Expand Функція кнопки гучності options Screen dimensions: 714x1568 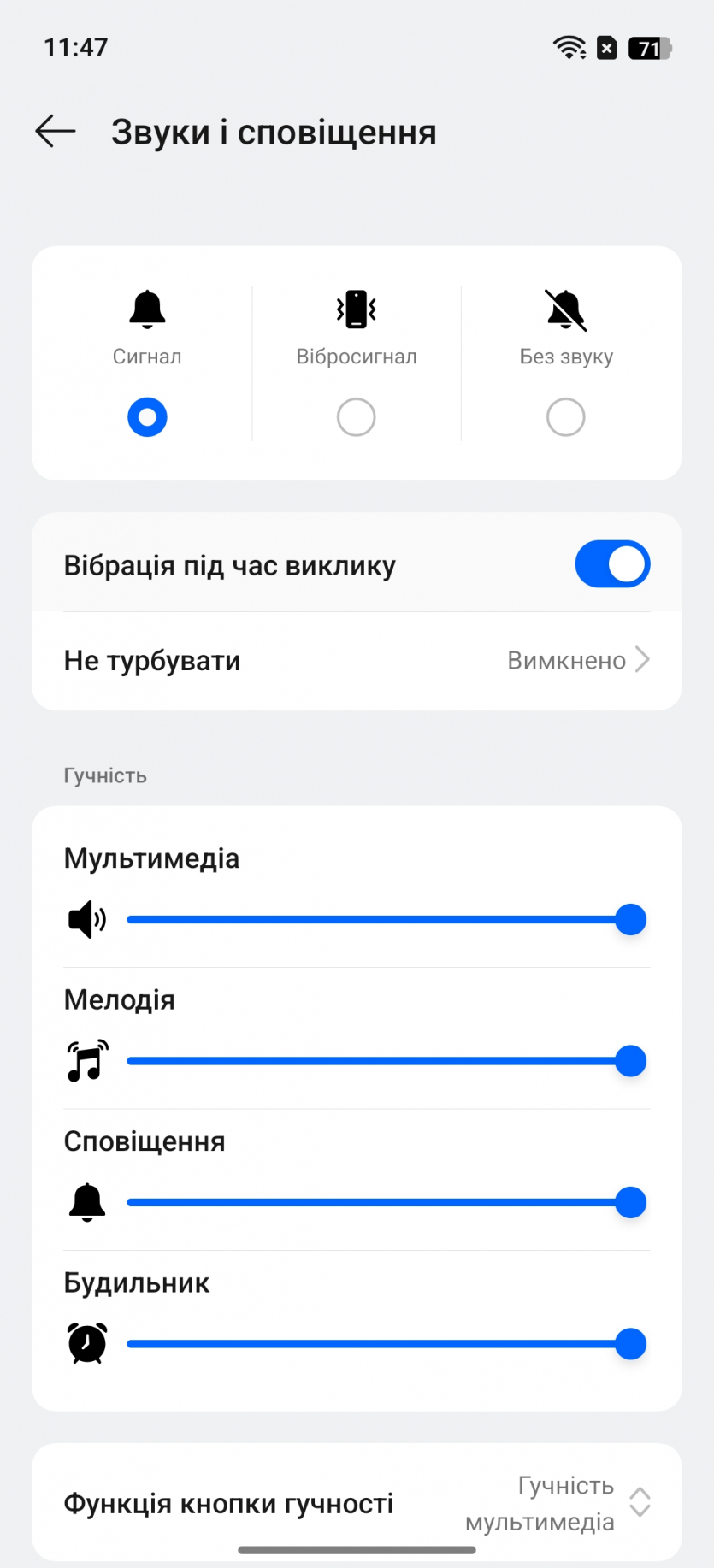click(357, 1503)
